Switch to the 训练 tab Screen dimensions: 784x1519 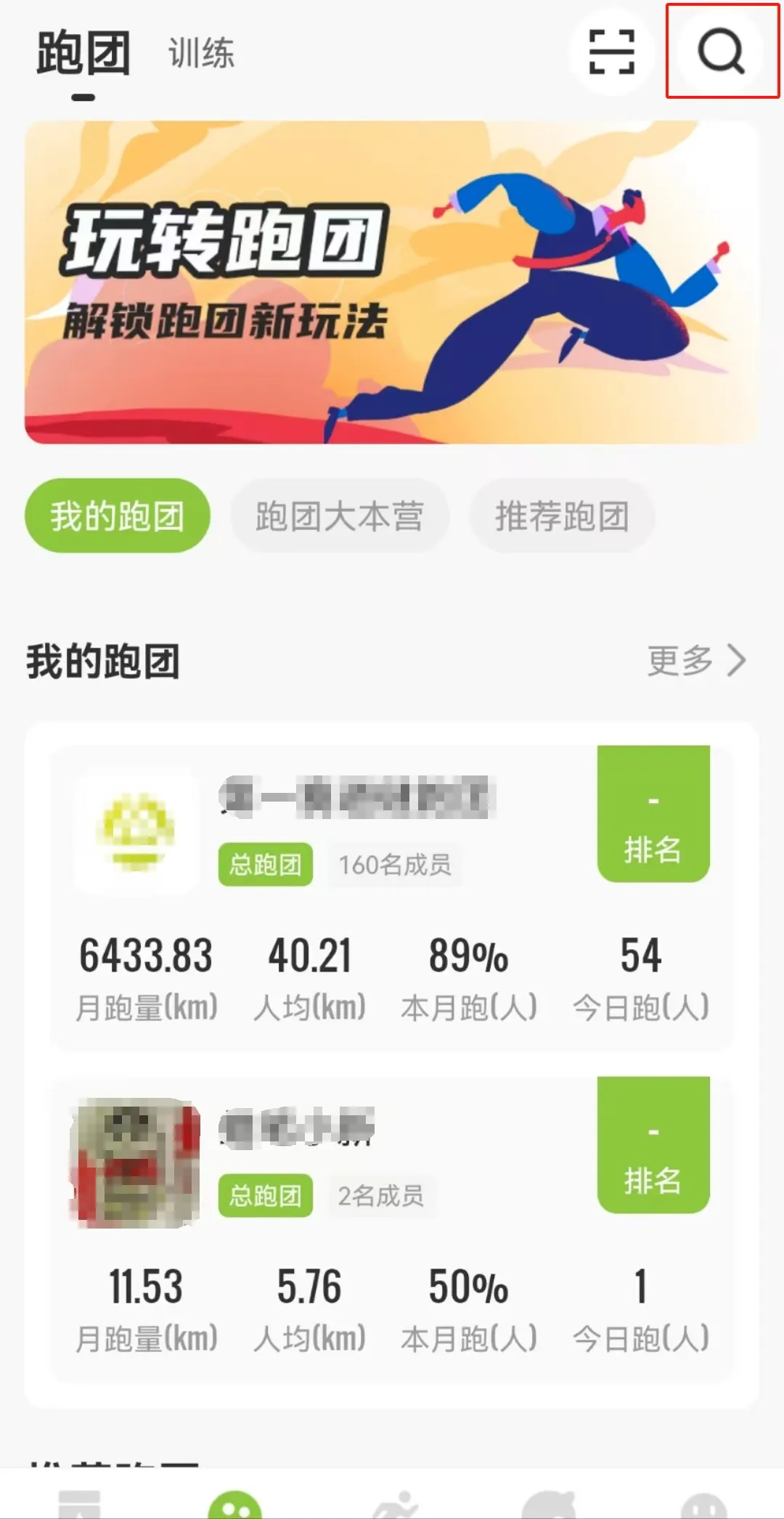pos(201,53)
